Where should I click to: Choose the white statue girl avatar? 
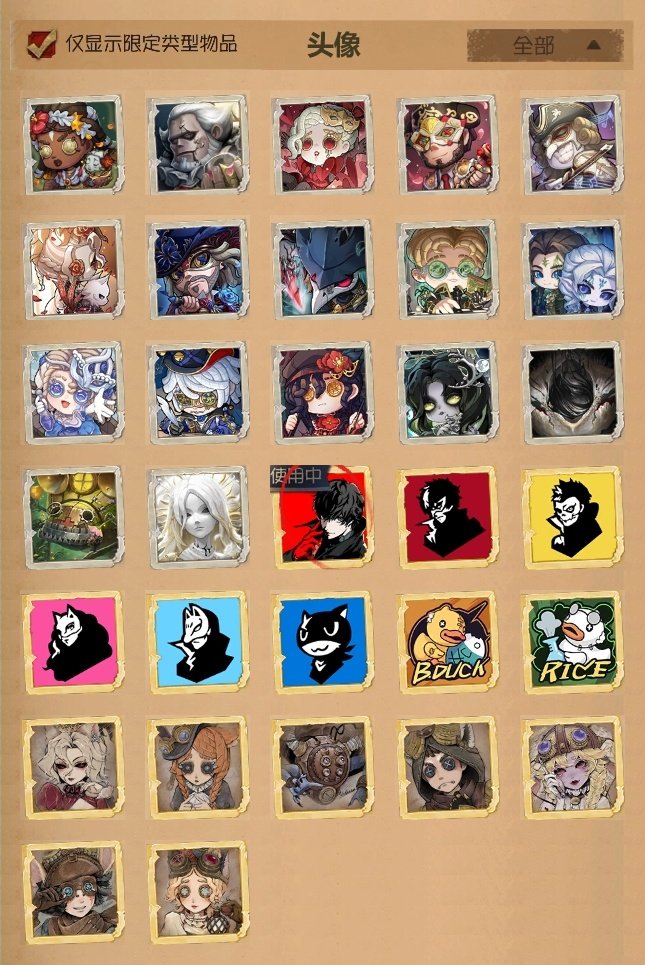point(197,518)
